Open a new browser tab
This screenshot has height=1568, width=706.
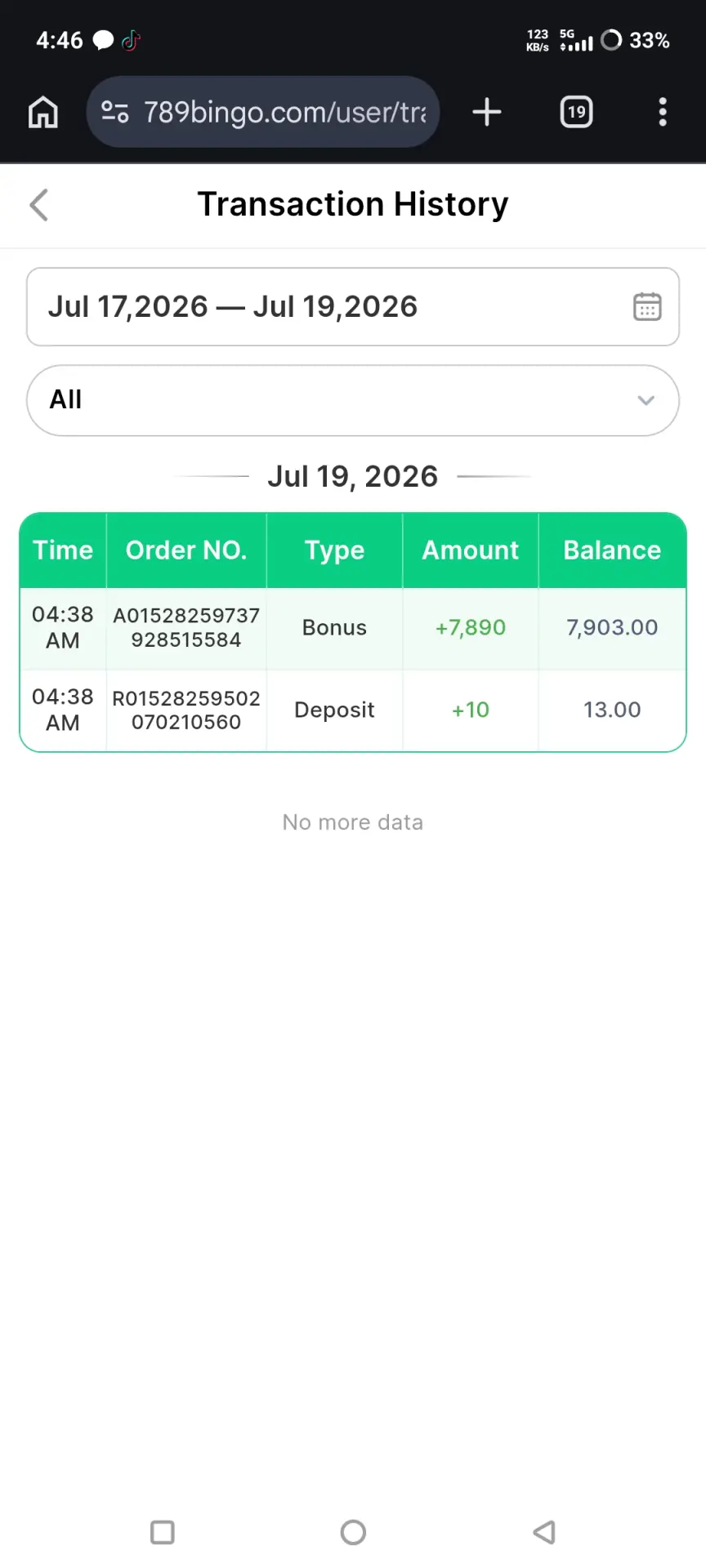pyautogui.click(x=487, y=112)
